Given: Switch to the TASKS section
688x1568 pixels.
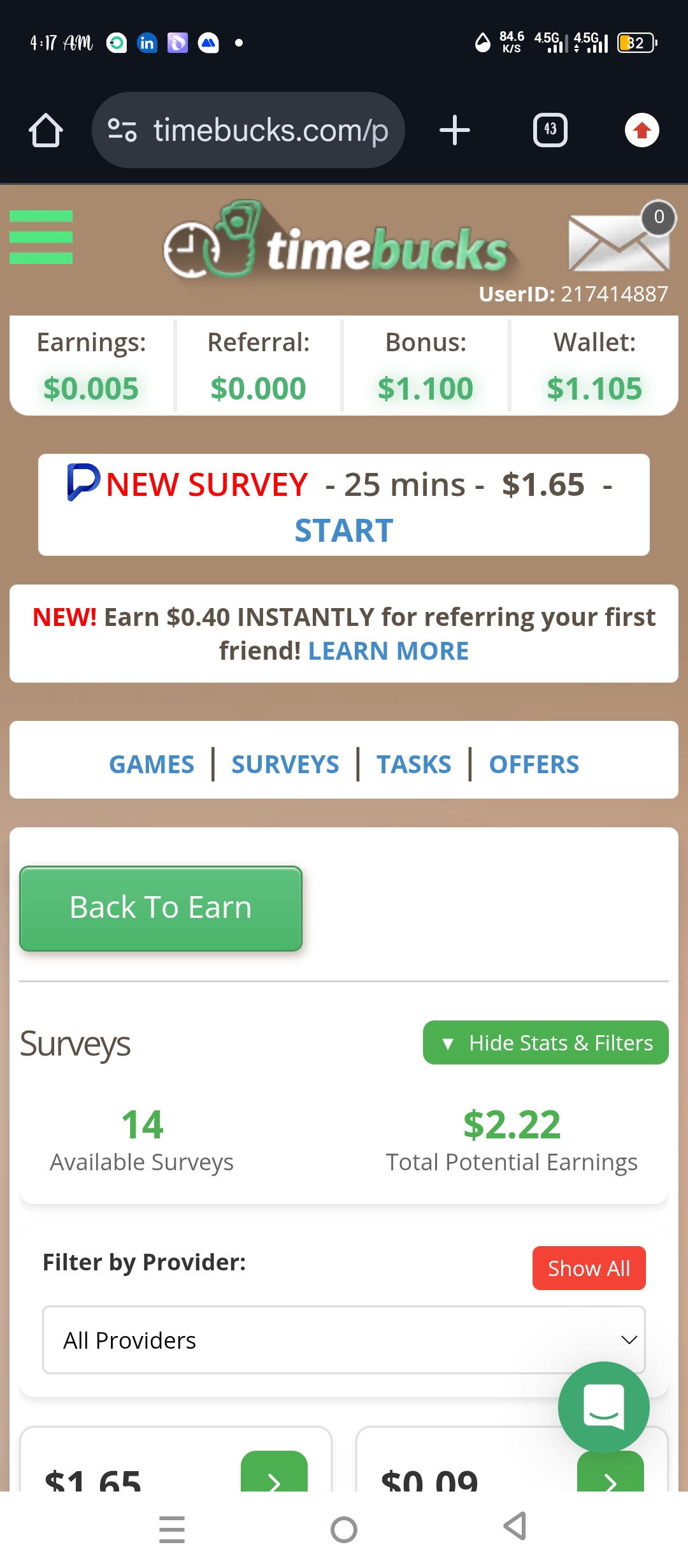Looking at the screenshot, I should pyautogui.click(x=413, y=764).
